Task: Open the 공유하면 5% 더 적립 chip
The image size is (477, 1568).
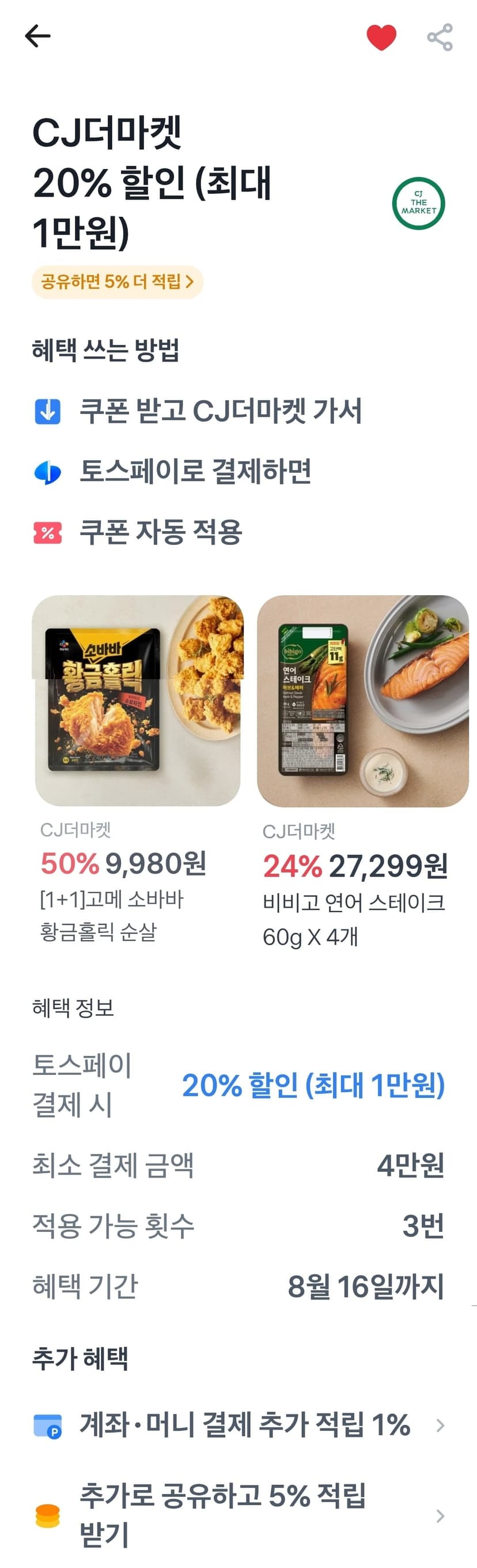Action: (117, 282)
